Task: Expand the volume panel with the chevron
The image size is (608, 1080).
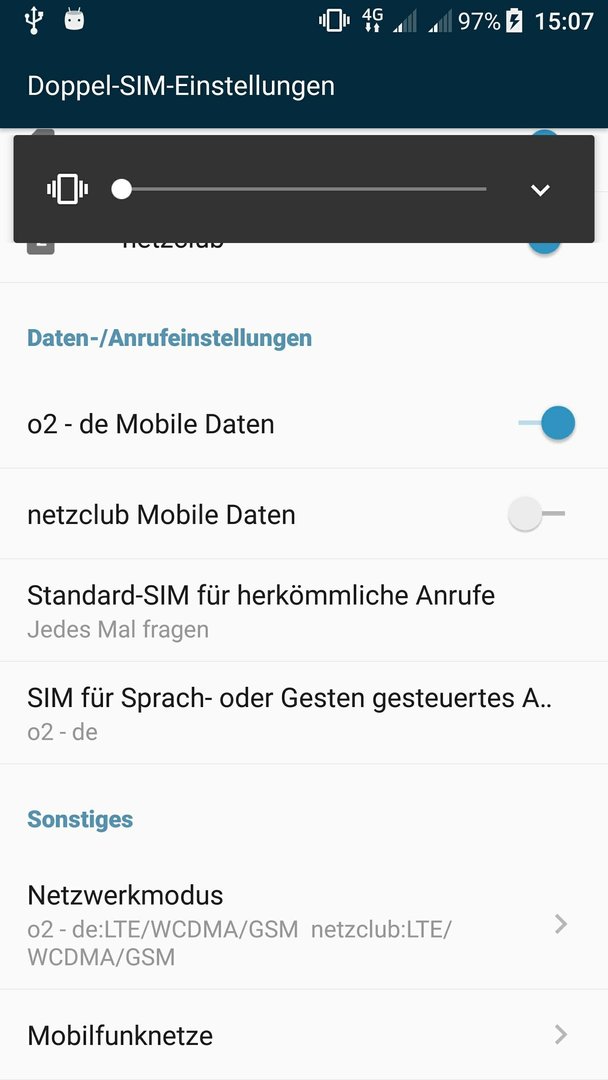Action: (x=540, y=189)
